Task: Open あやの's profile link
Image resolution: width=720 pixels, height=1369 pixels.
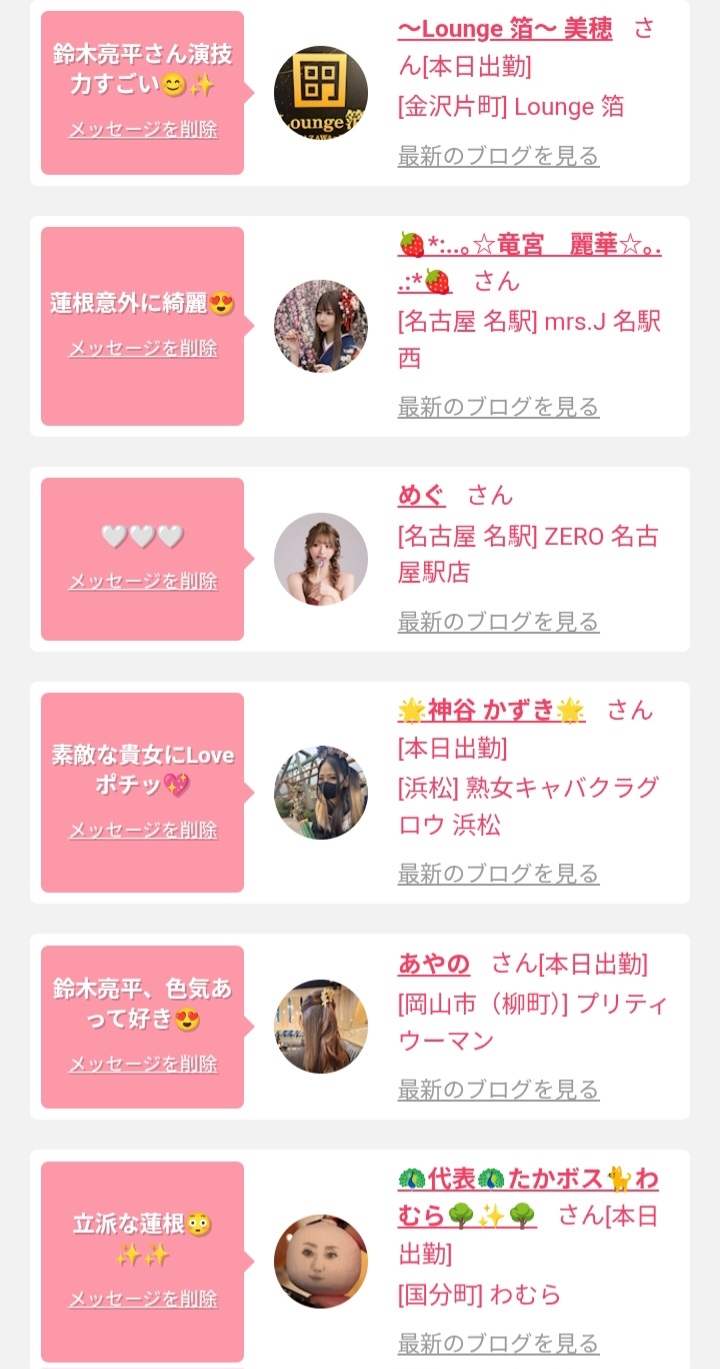Action: 434,965
